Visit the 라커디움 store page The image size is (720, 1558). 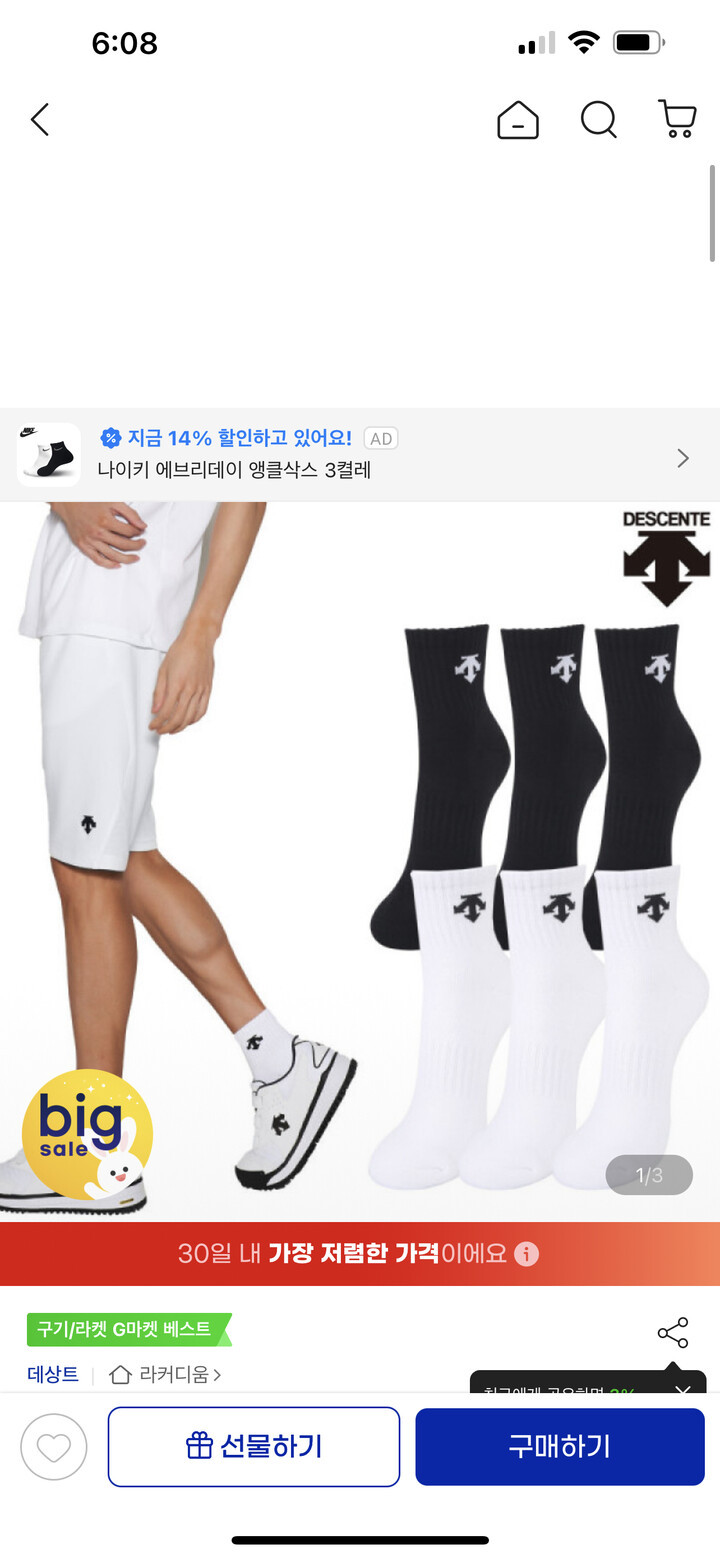click(166, 1375)
